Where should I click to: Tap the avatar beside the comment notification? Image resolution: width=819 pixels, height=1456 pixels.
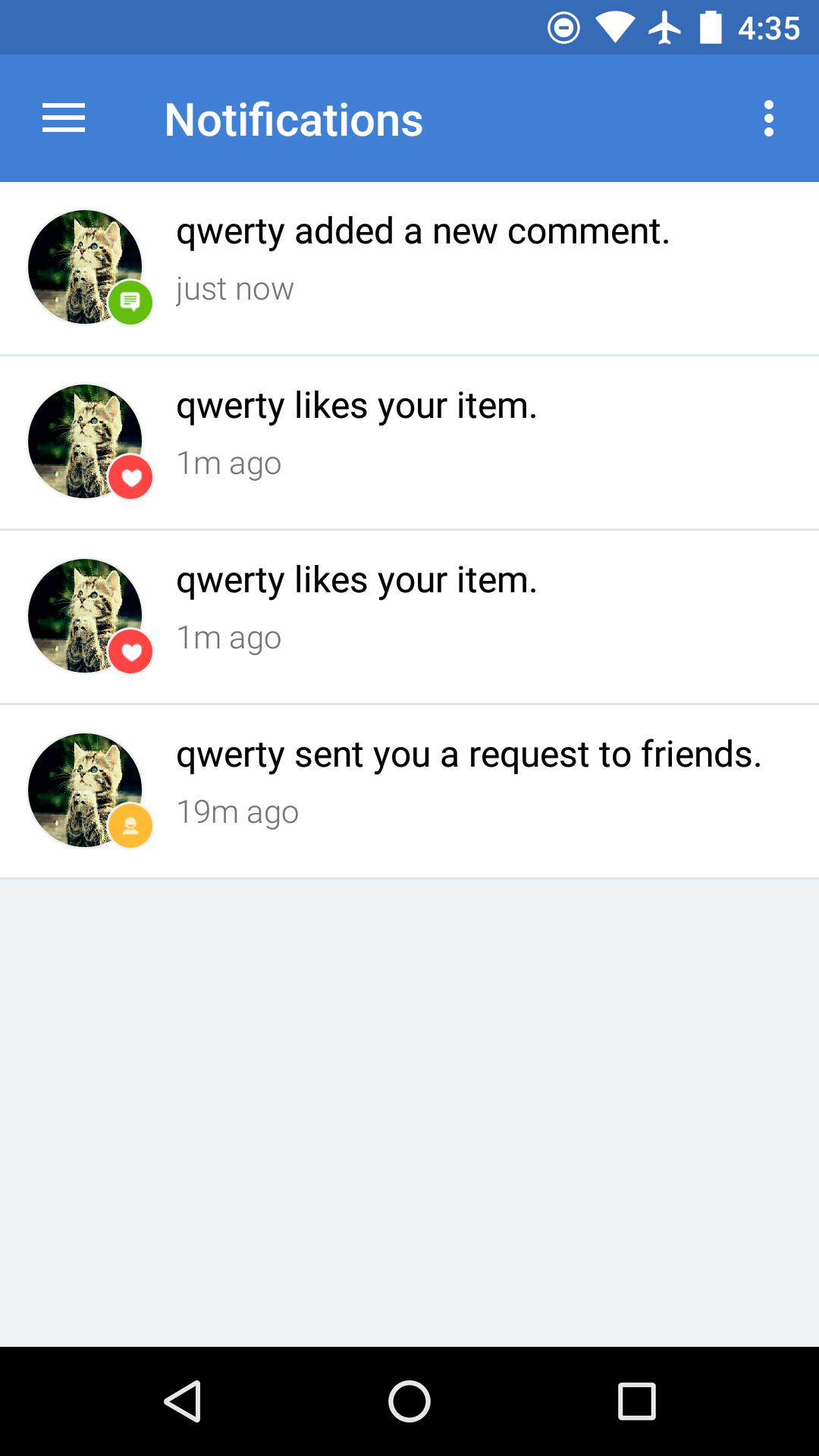(x=85, y=267)
